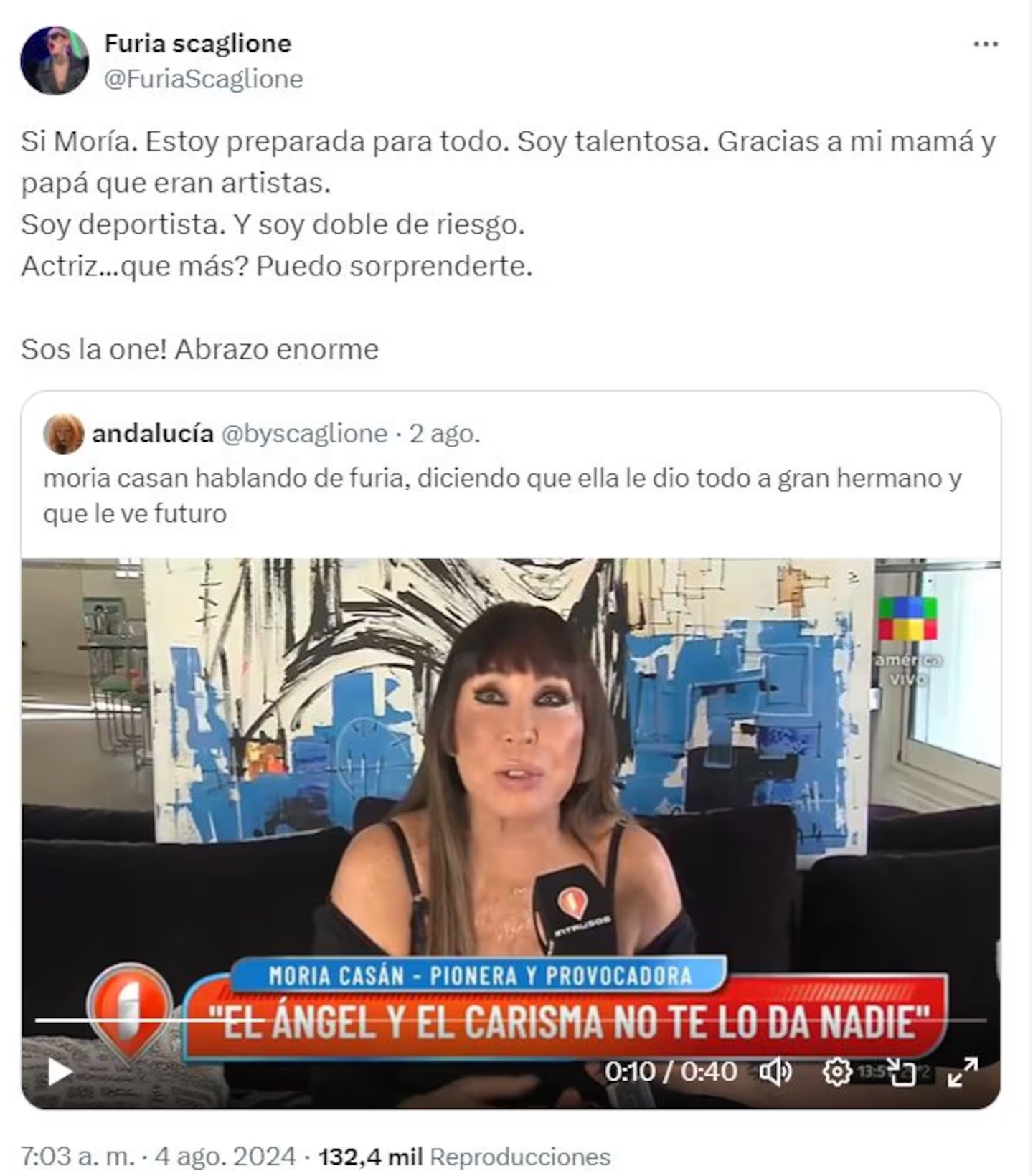Open the tweet date 4 ago. 2024
Screen dimensions: 1033x1176
pos(225,1157)
